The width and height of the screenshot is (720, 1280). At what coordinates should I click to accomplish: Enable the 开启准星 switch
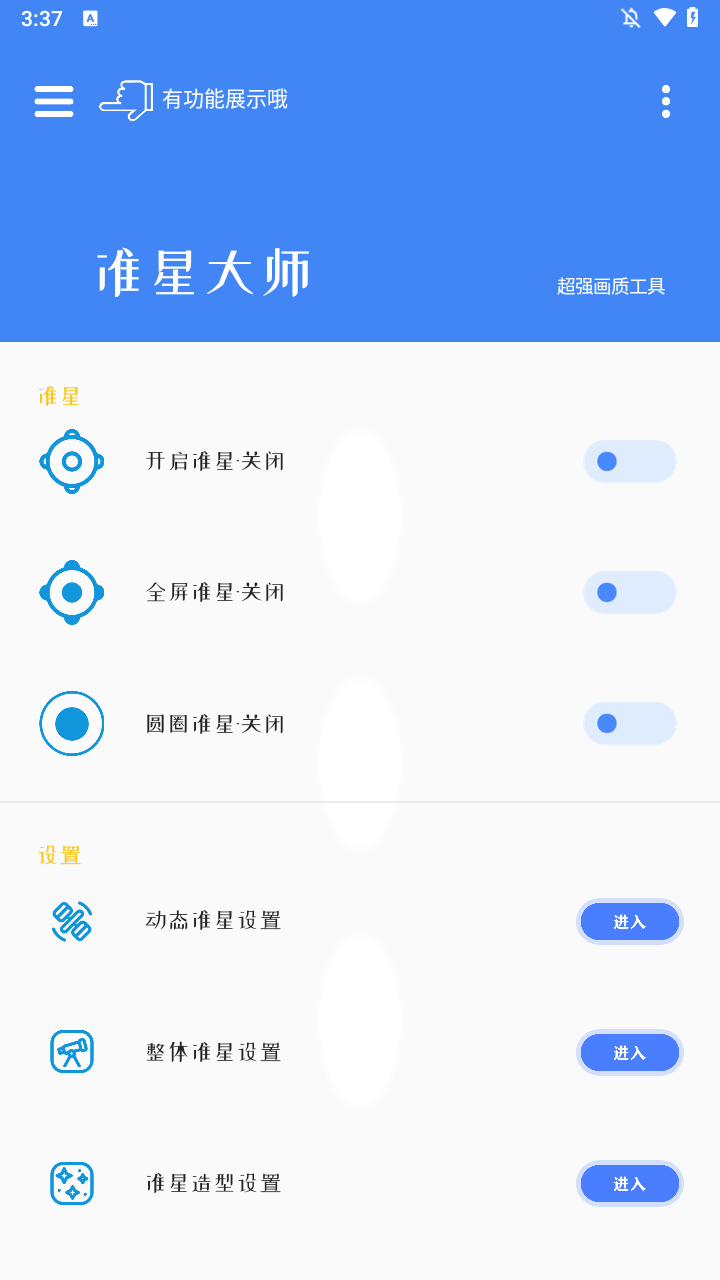tap(629, 461)
